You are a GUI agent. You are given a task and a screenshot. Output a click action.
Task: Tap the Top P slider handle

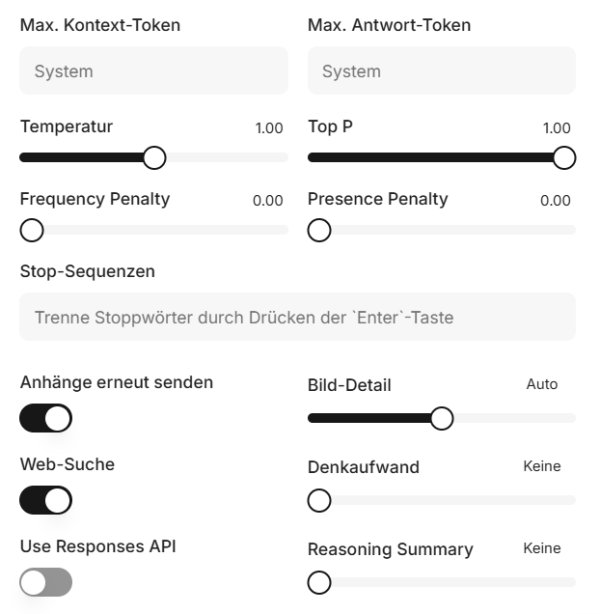coord(564,158)
